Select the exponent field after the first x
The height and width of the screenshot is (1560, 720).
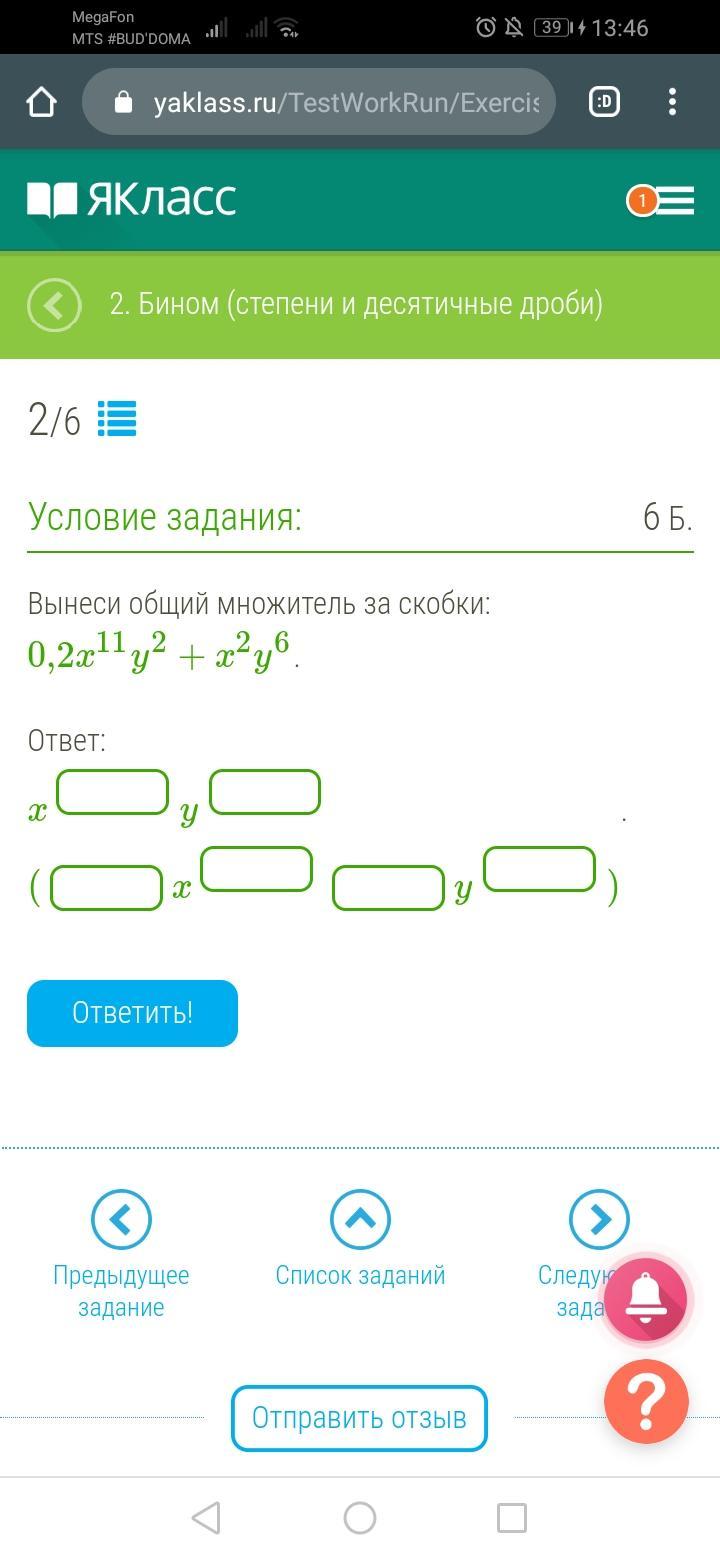point(113,792)
